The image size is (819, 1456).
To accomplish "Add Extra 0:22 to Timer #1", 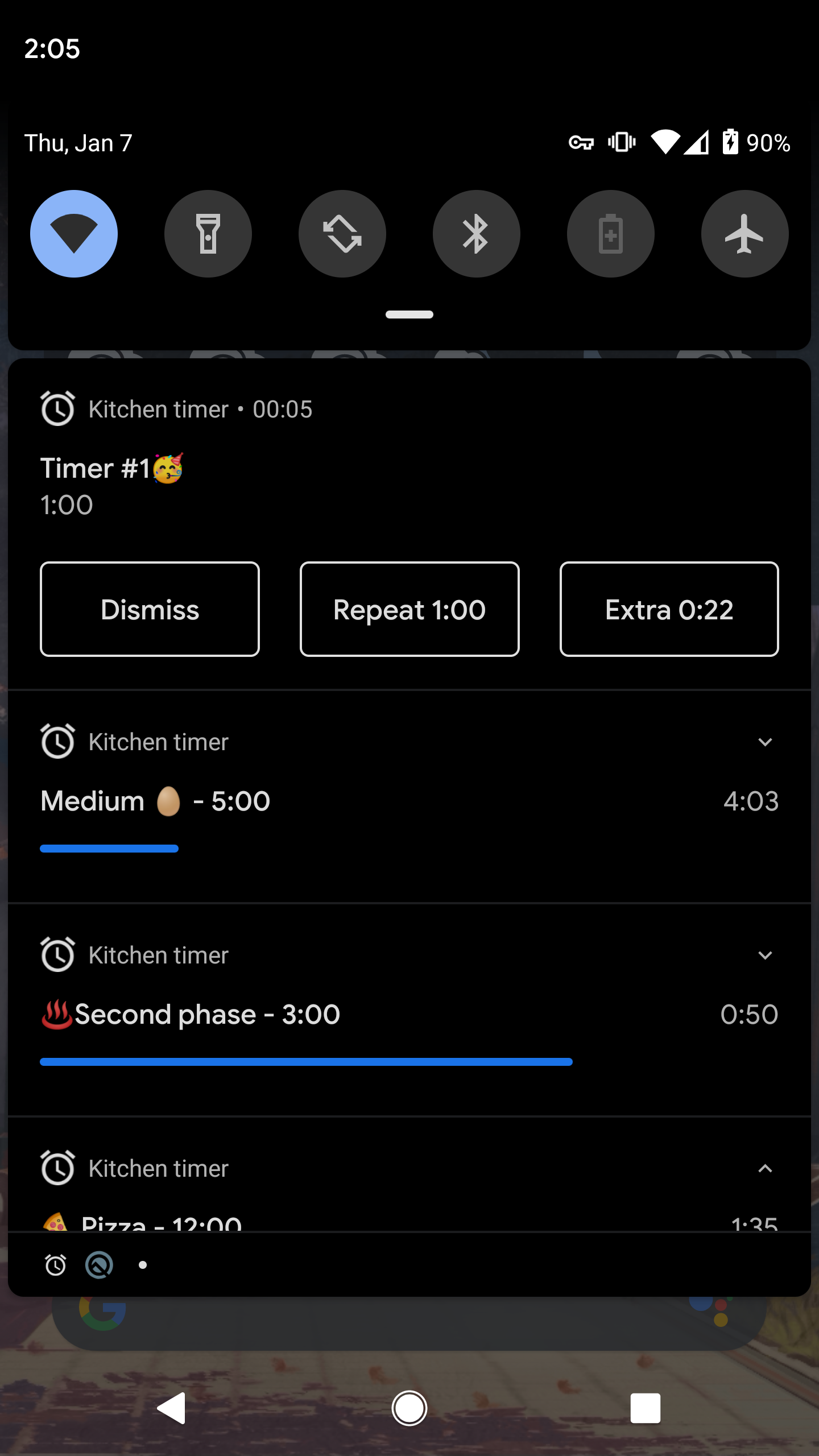I will coord(669,609).
